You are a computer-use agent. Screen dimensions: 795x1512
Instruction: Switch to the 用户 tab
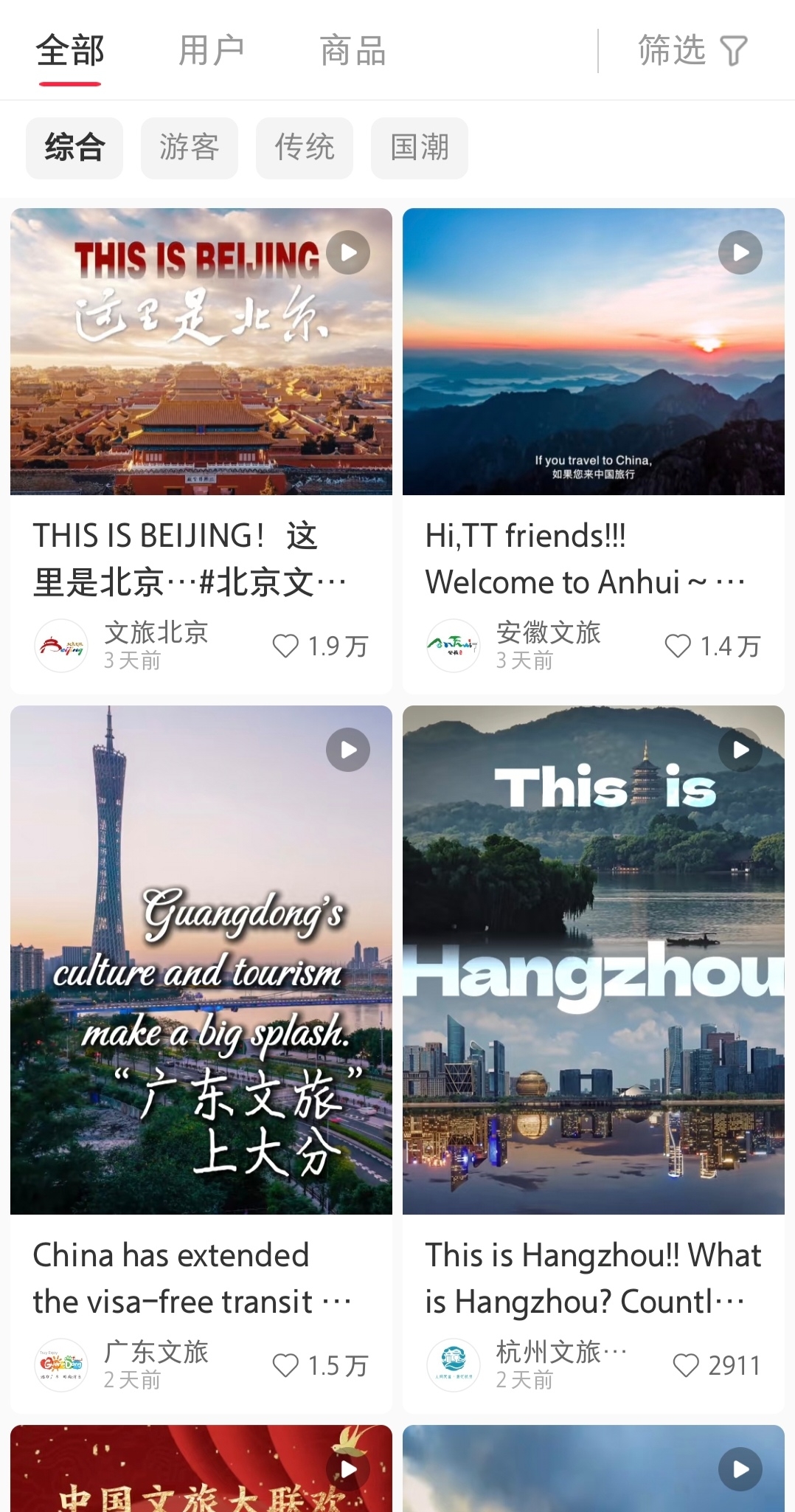211,51
